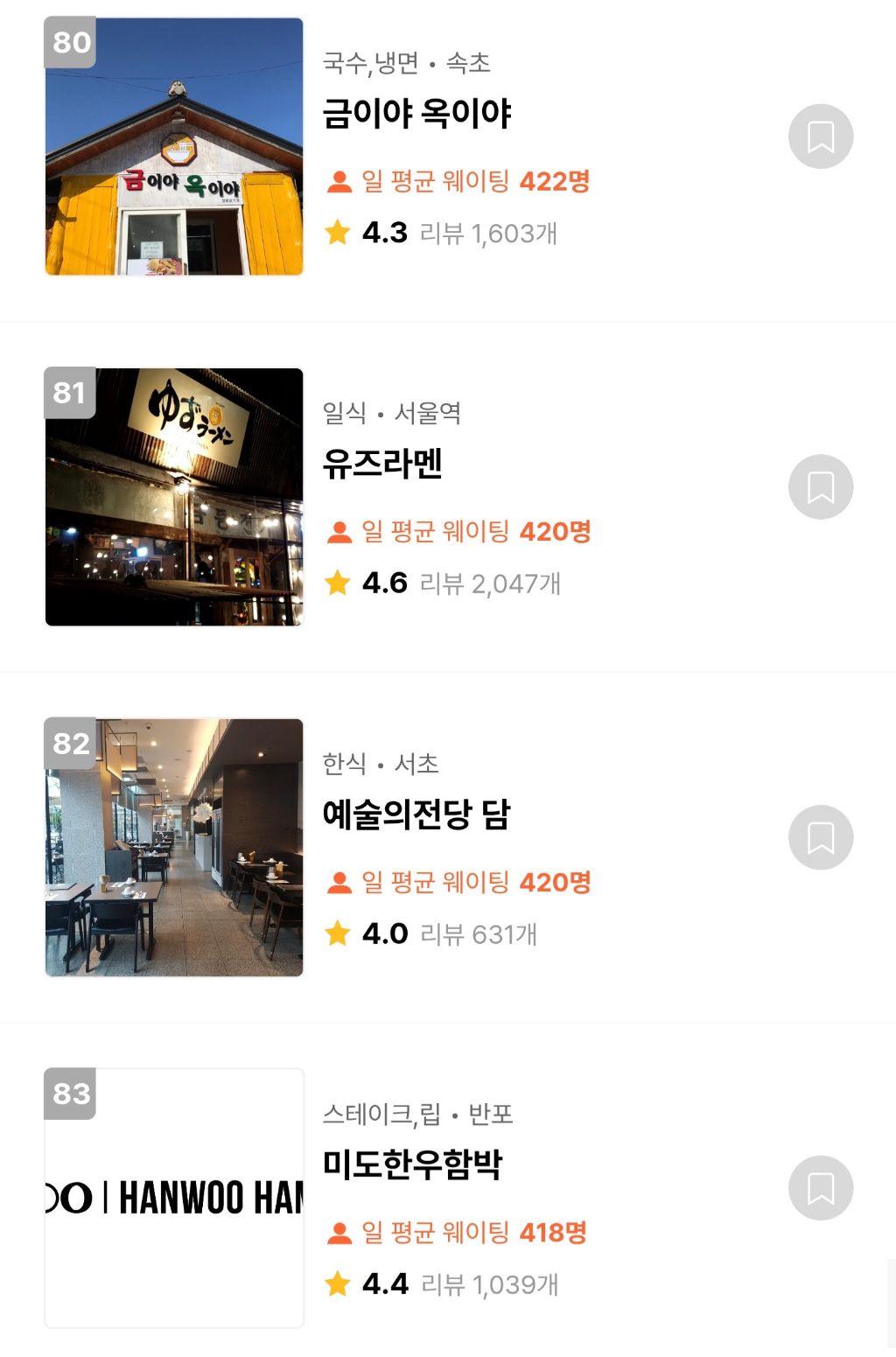Bookmark 예술의전당 담

click(x=820, y=837)
